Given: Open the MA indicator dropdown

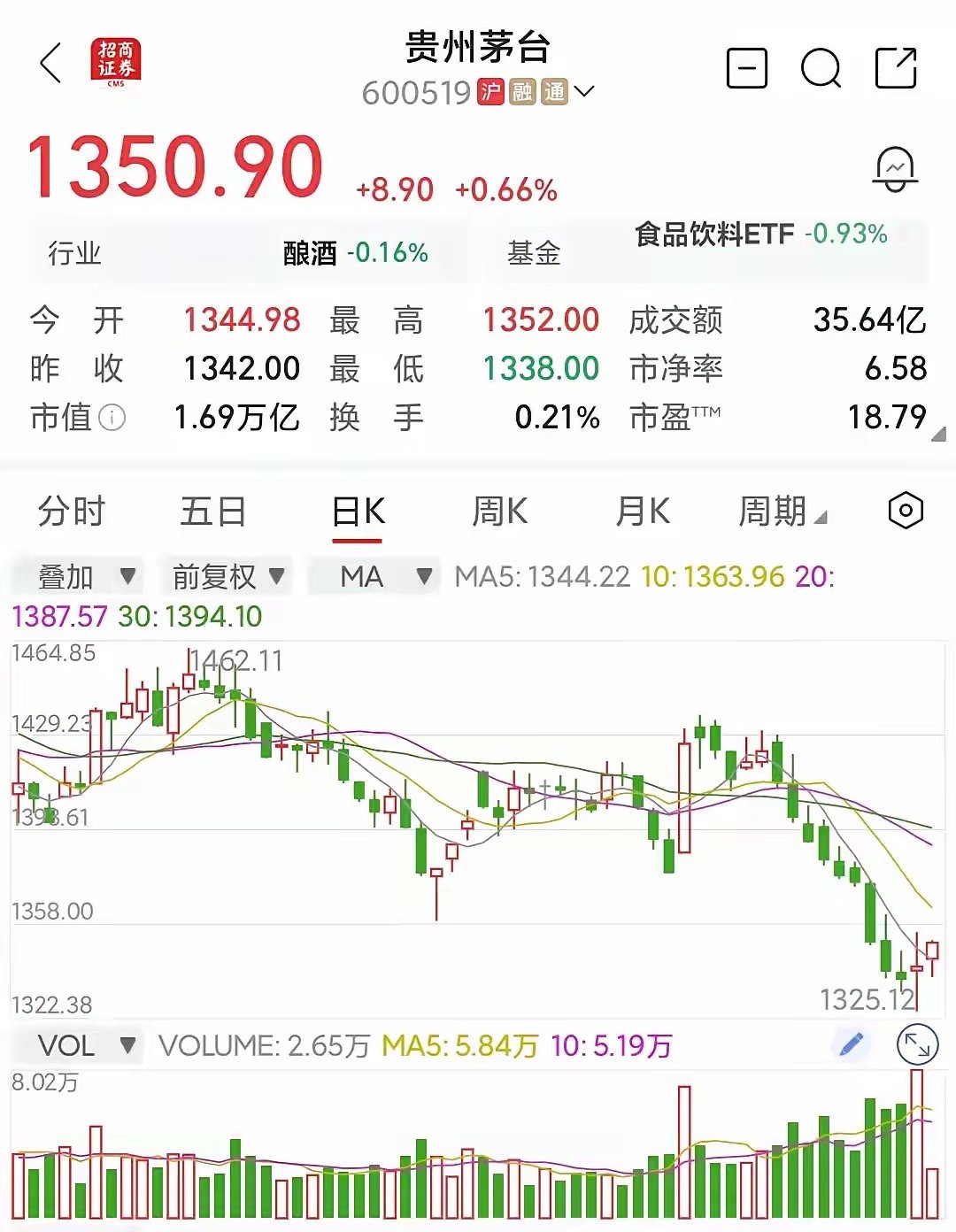Looking at the screenshot, I should (372, 576).
